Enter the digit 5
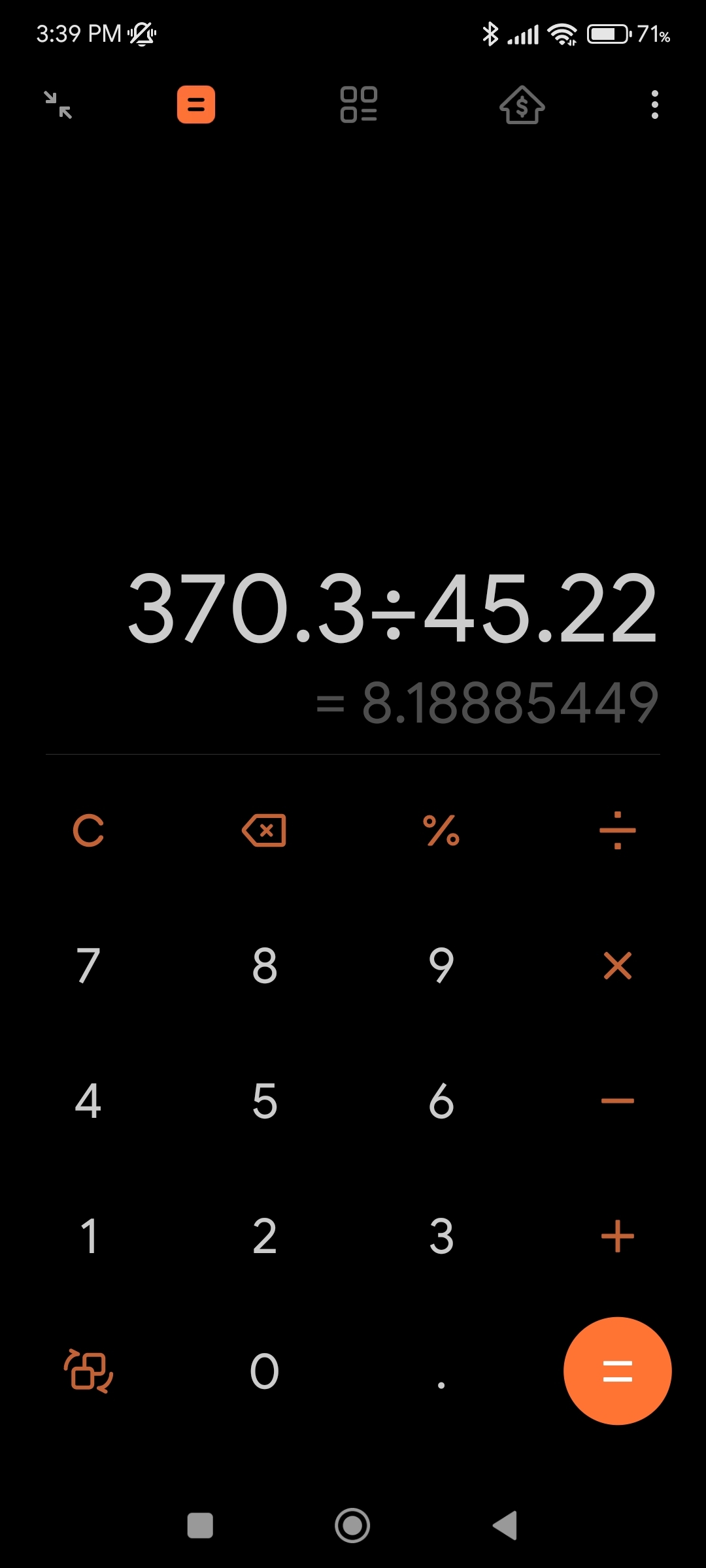 pos(265,1101)
